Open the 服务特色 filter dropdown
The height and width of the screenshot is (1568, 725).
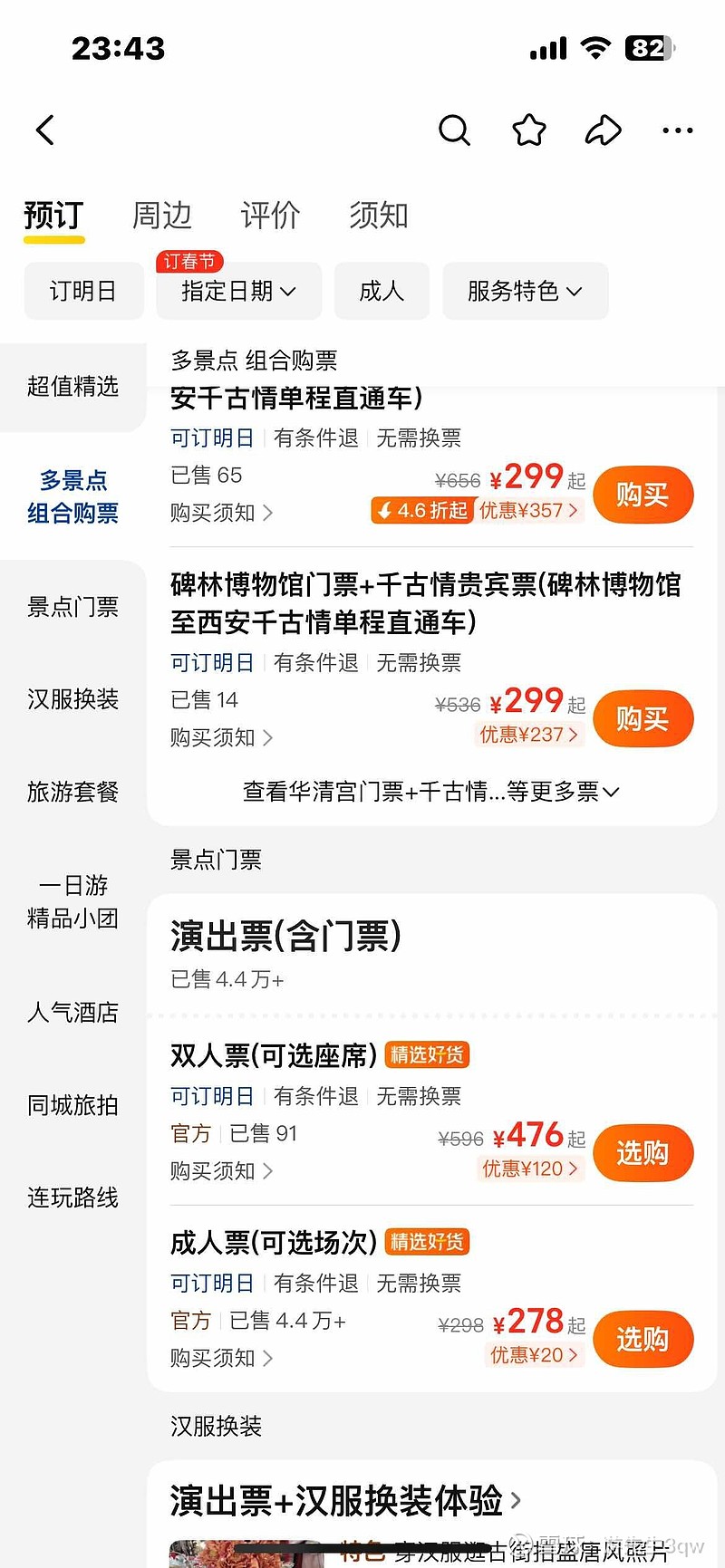pyautogui.click(x=525, y=291)
